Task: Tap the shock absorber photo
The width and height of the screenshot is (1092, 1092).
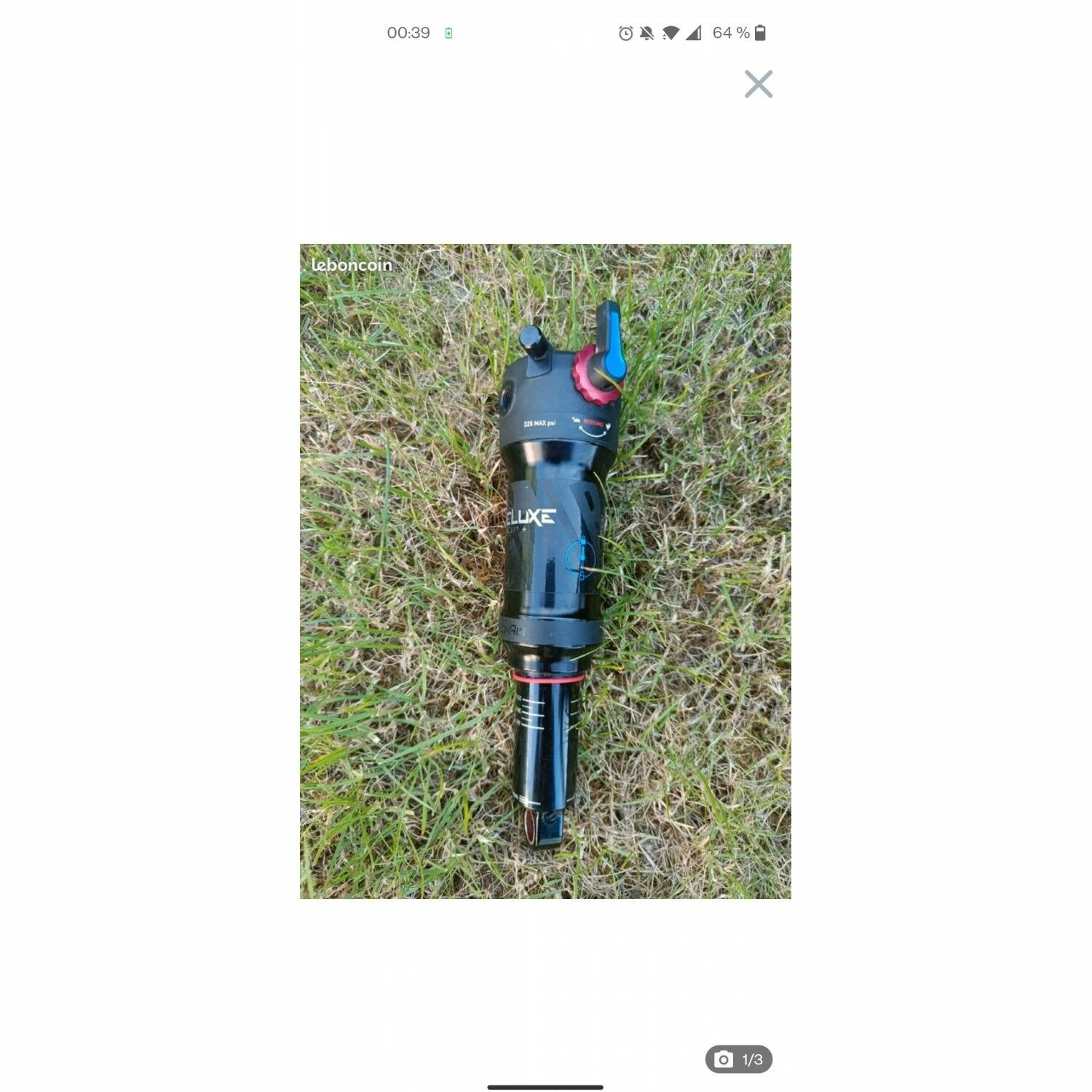Action: (x=545, y=571)
